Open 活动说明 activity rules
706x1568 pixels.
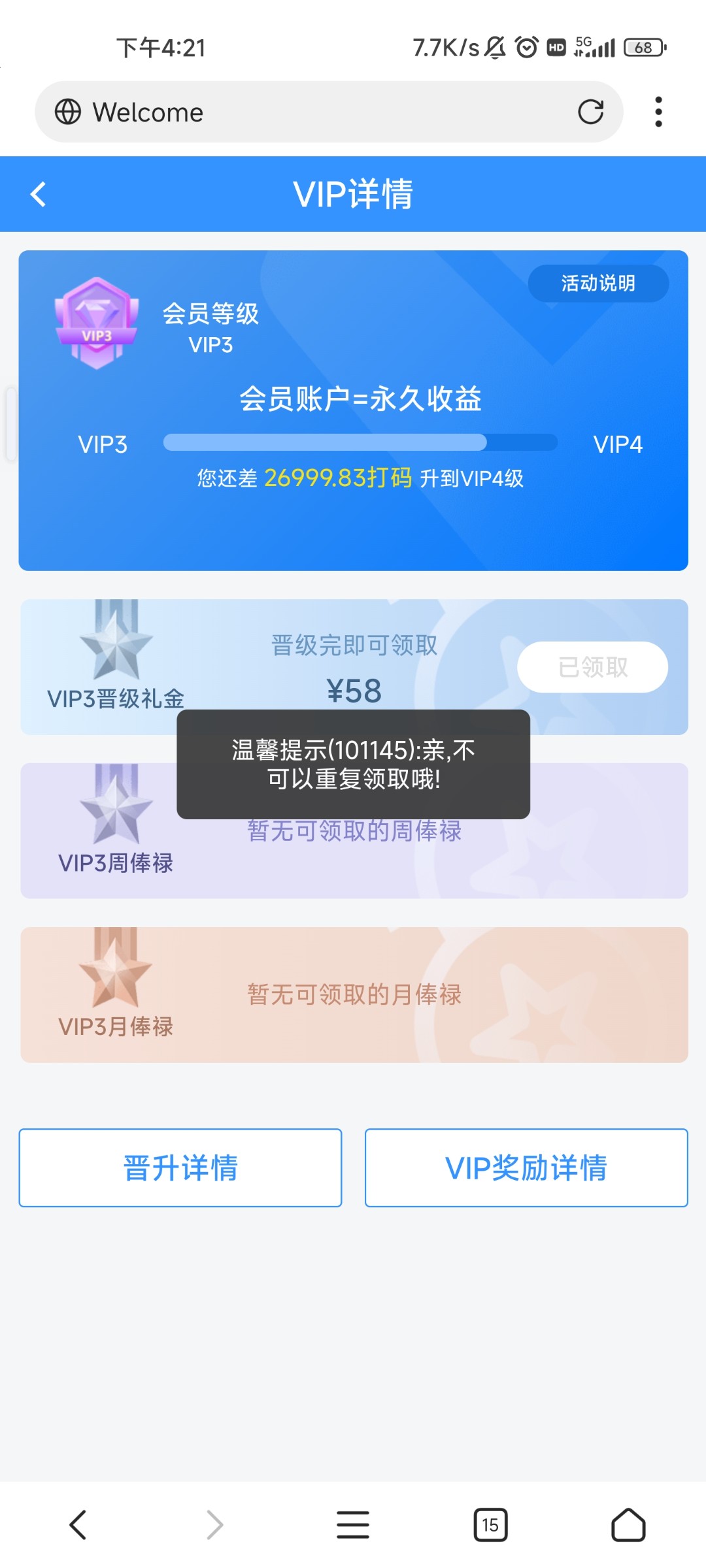tap(597, 283)
